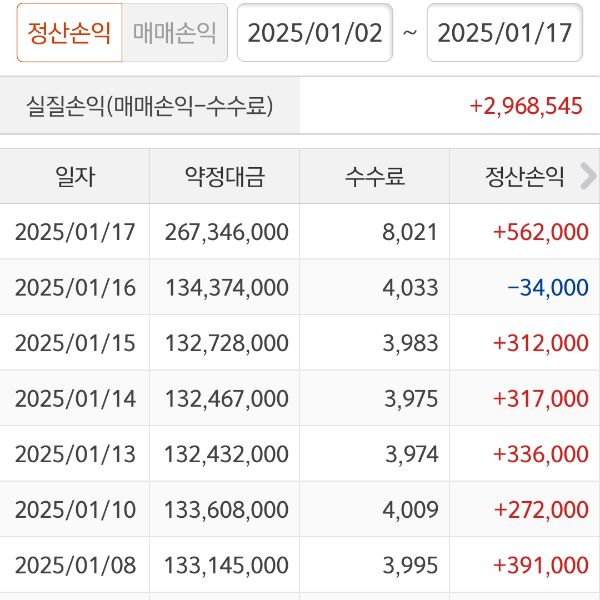Tap the right arrow to show more columns
Screen dimensions: 600x600
tap(588, 176)
